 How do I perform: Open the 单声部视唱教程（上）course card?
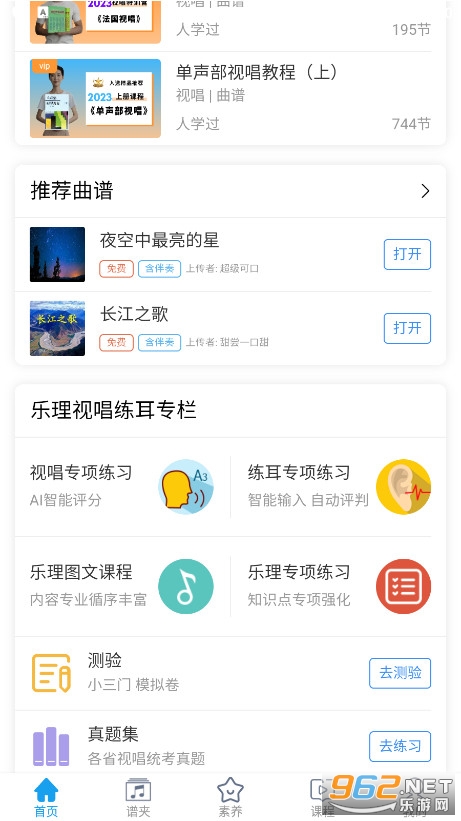tap(230, 98)
